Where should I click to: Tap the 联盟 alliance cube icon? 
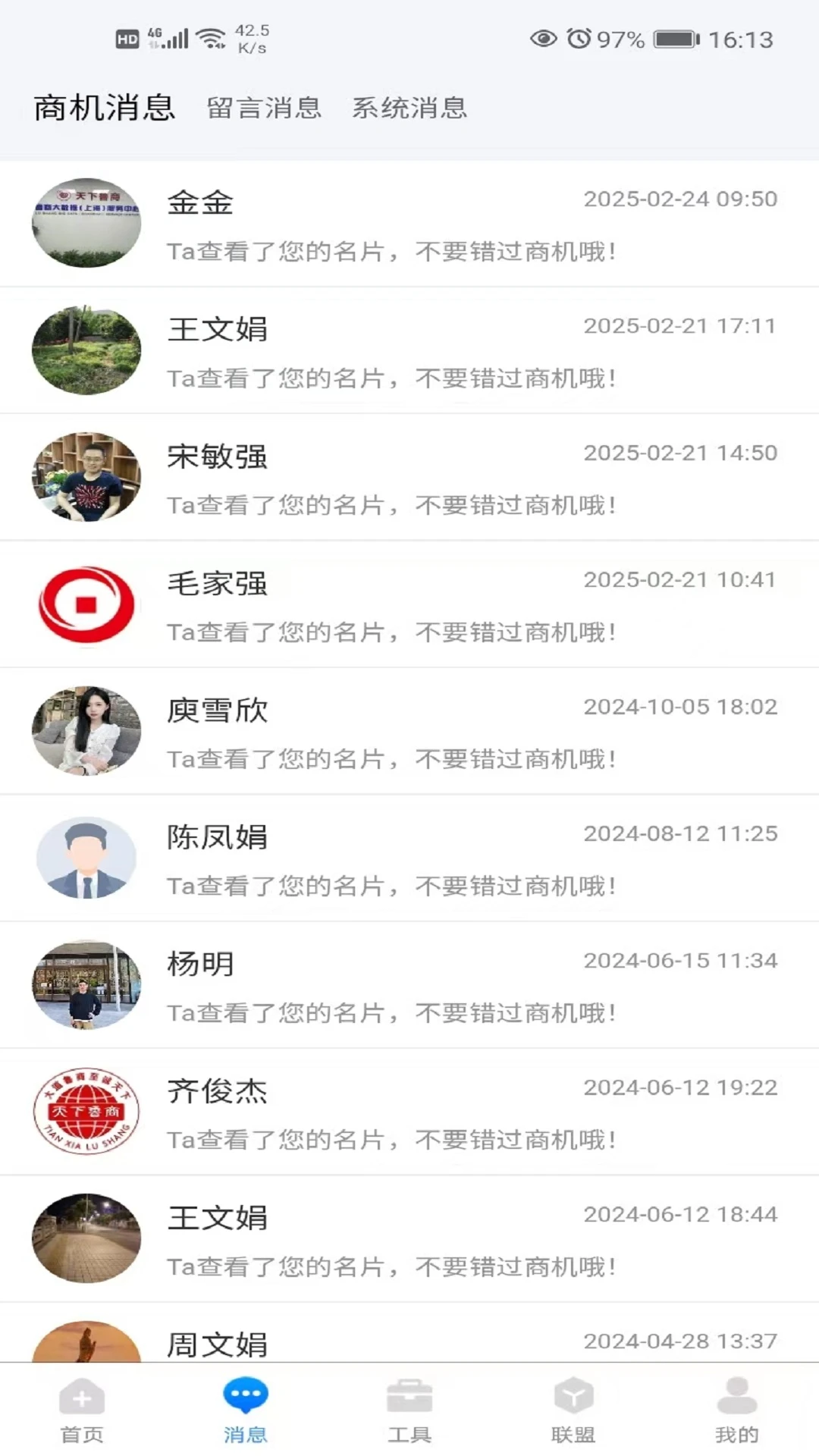pos(573,1407)
